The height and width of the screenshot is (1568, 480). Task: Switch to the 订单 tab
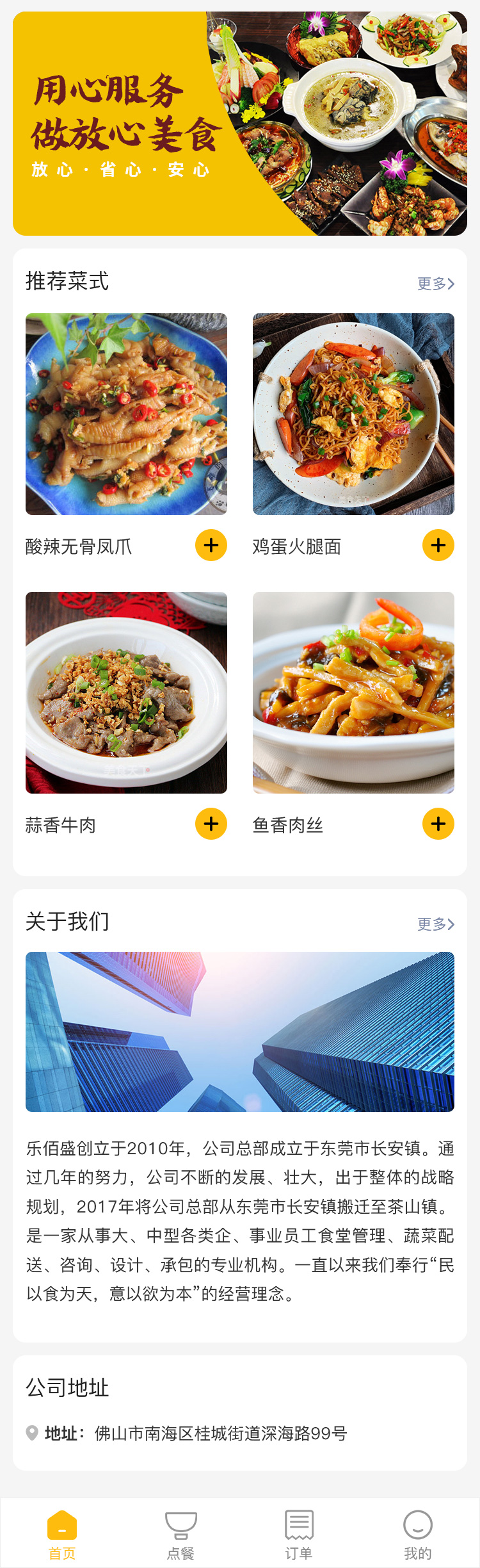pyautogui.click(x=299, y=1534)
